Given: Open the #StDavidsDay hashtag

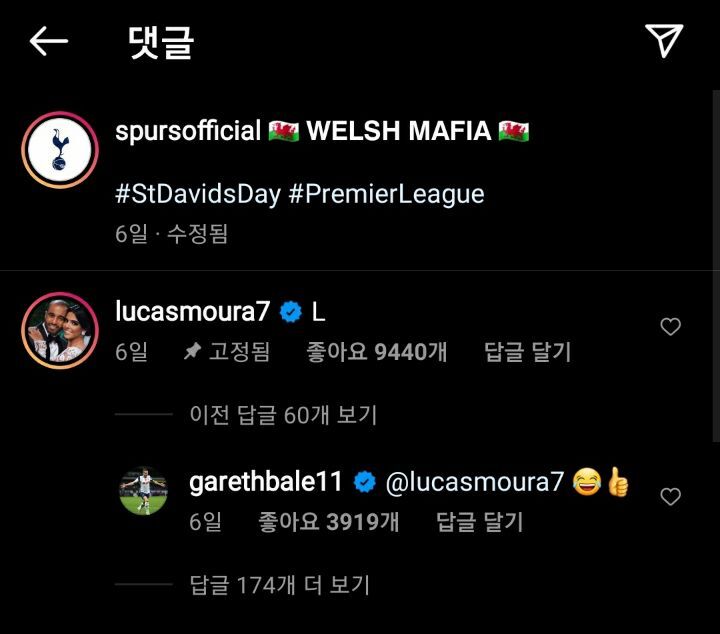Looking at the screenshot, I should 197,193.
